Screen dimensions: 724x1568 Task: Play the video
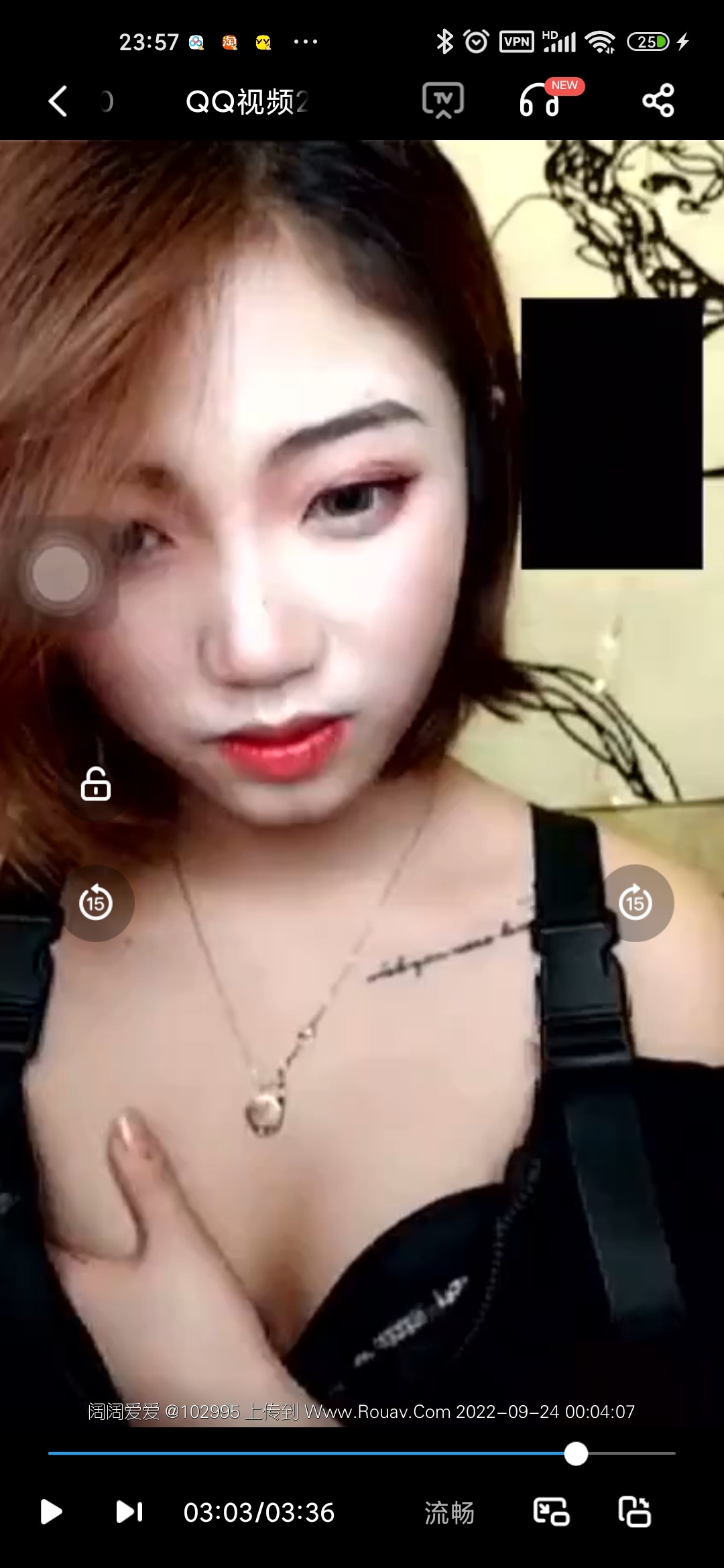(x=51, y=1512)
